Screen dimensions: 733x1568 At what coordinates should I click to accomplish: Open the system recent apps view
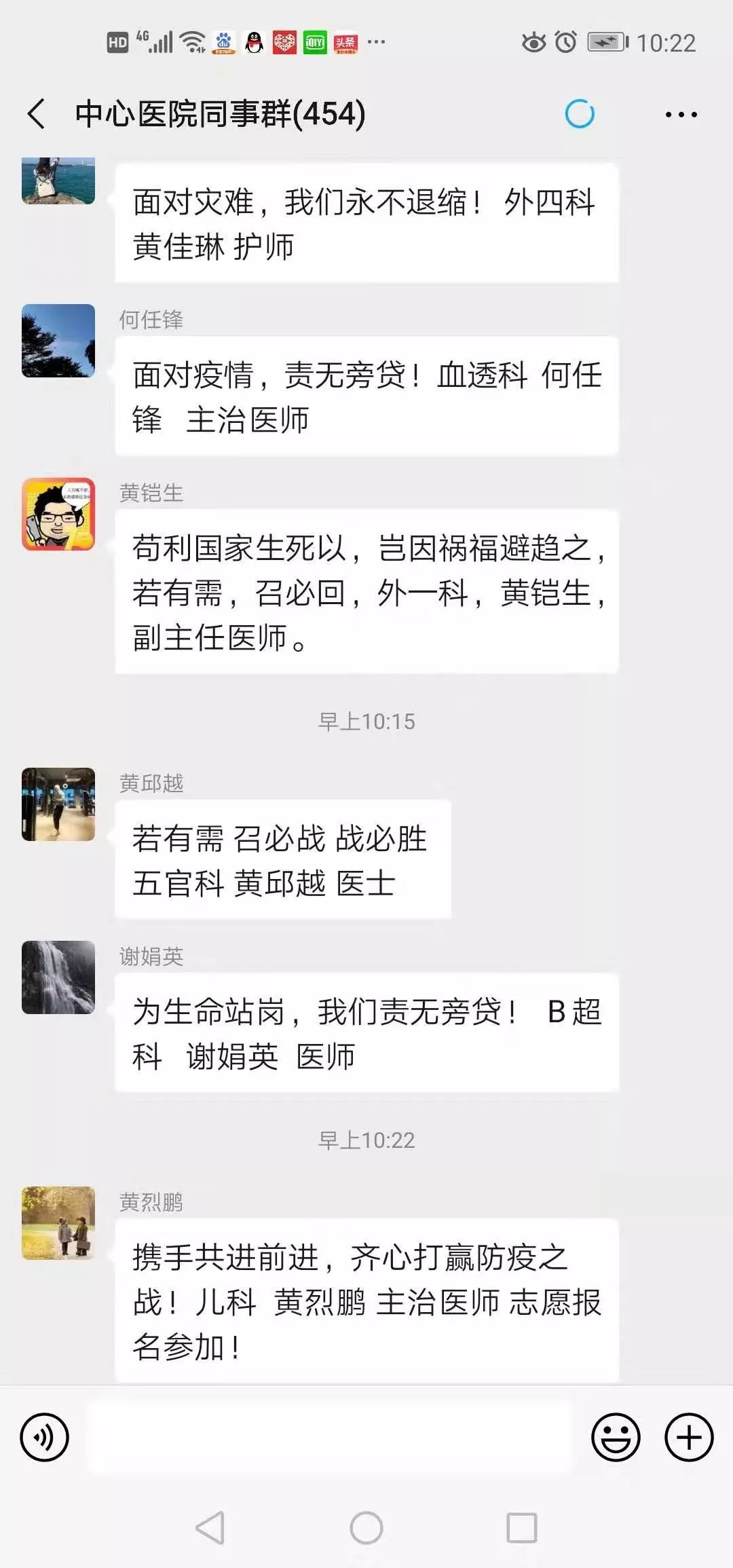[522, 1528]
